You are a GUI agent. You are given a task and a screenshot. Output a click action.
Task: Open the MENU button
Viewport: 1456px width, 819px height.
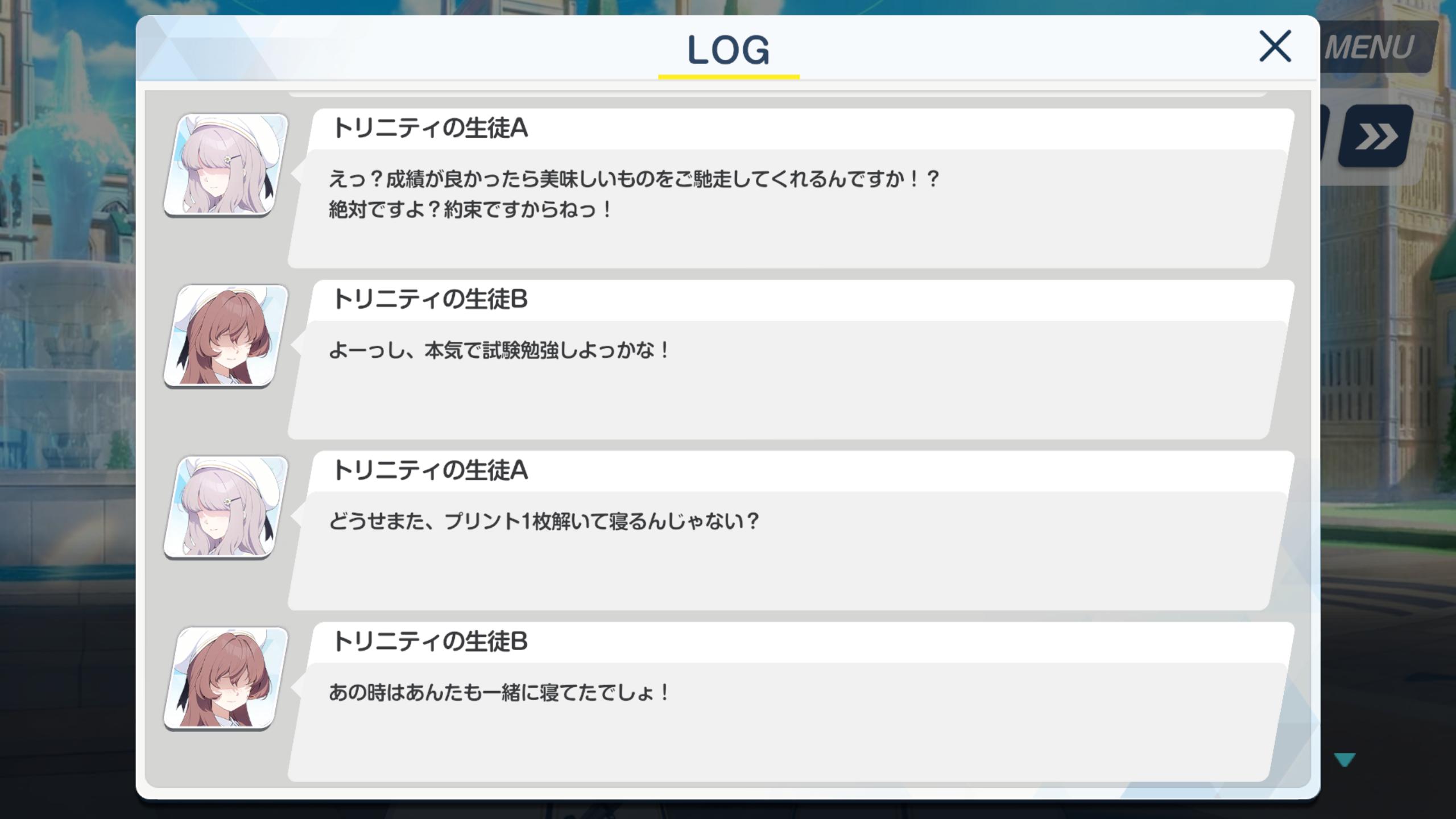click(x=1375, y=48)
